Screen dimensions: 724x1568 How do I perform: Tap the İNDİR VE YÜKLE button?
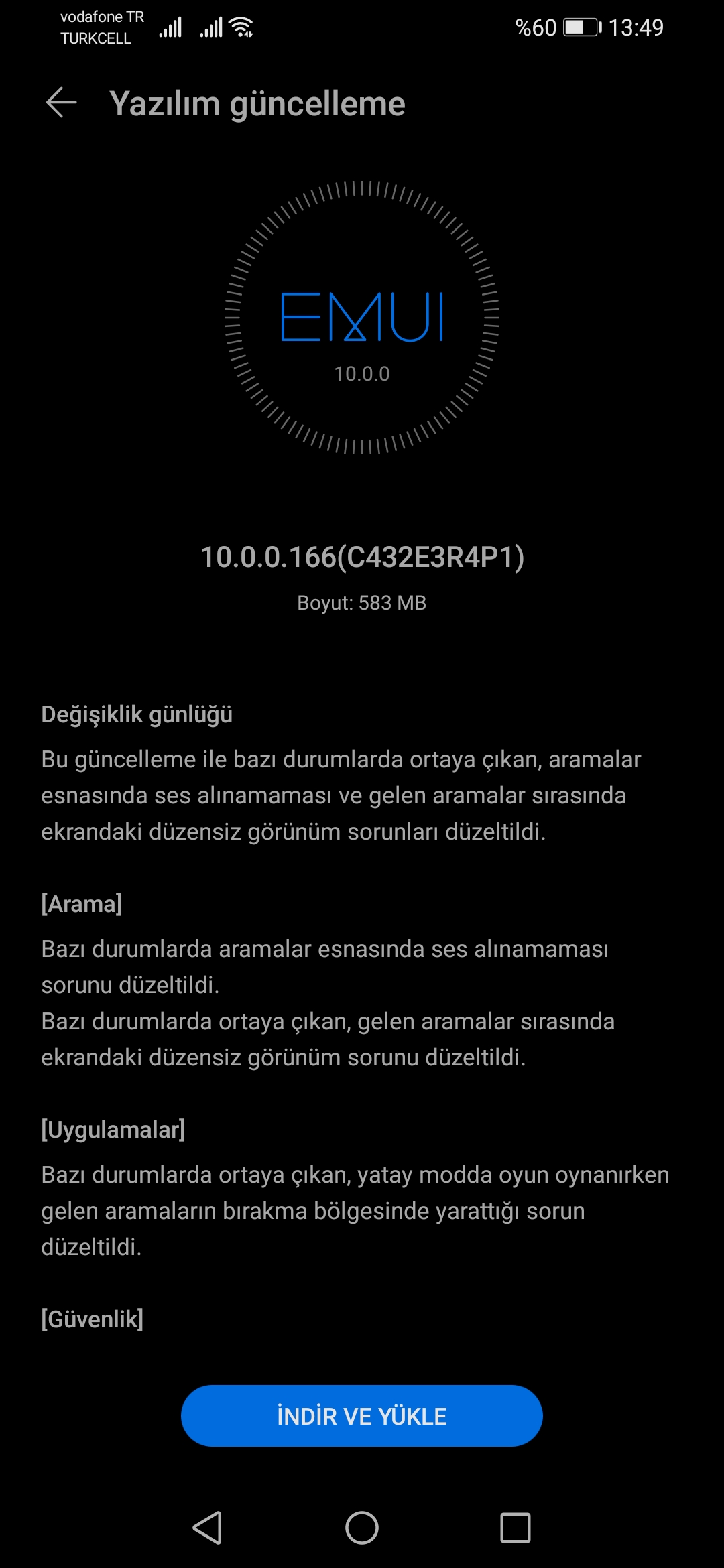click(361, 1416)
